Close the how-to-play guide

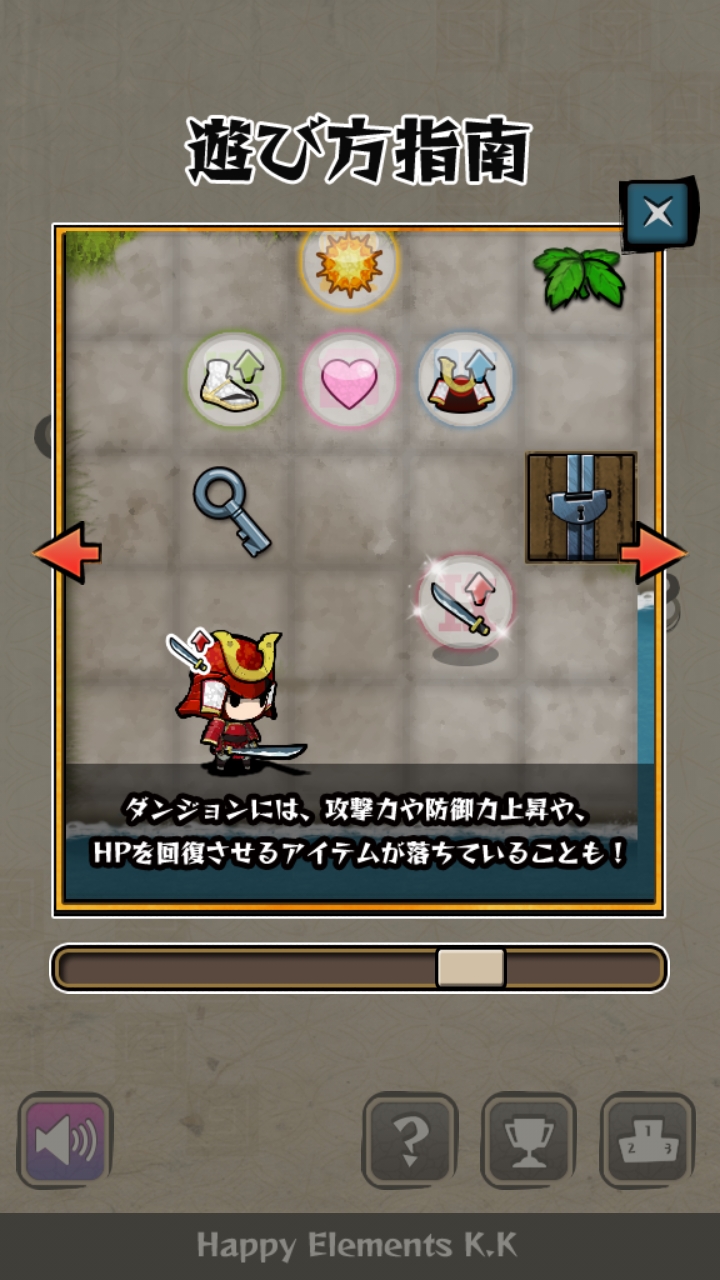click(x=656, y=213)
